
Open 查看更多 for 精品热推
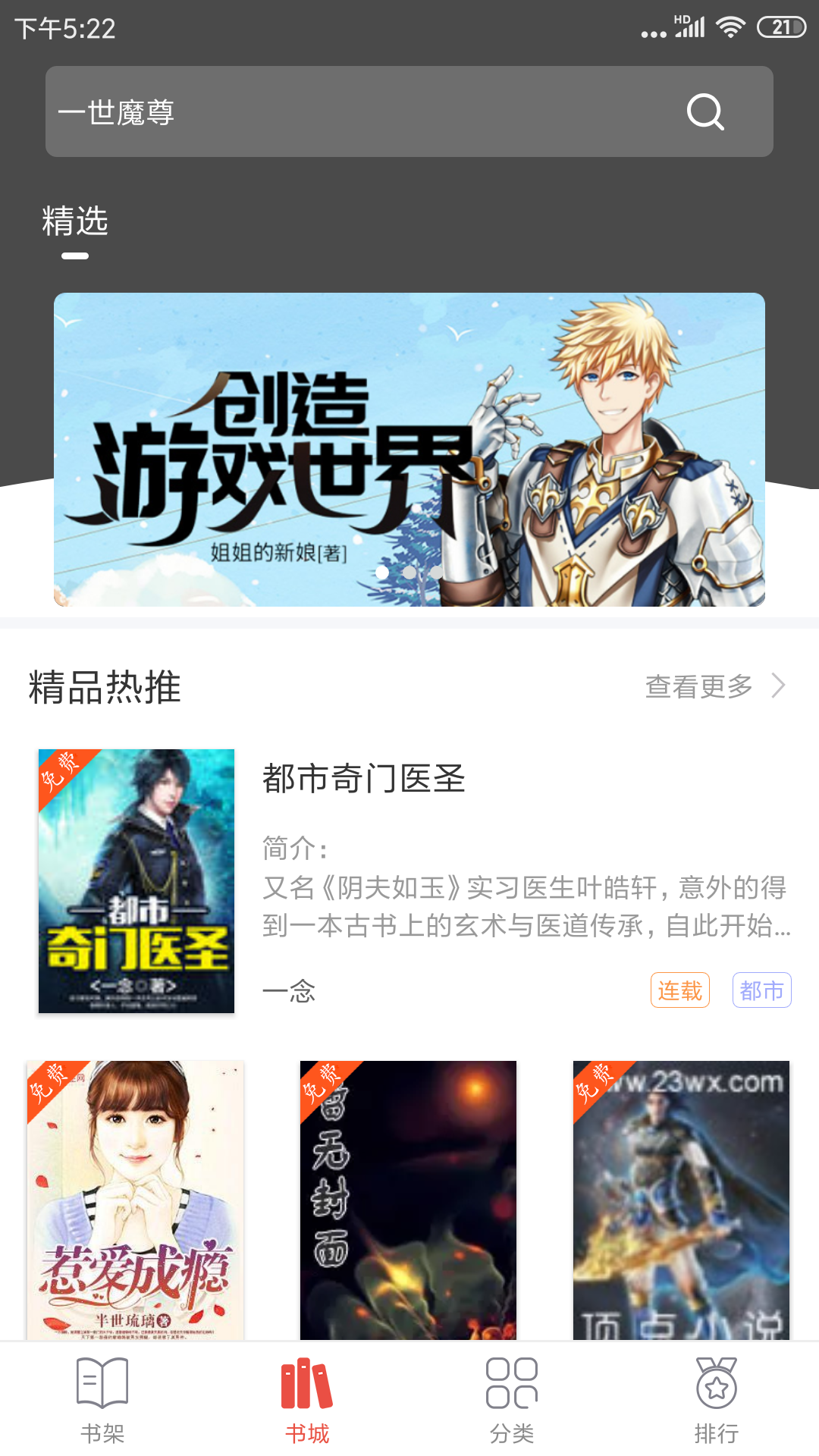714,686
